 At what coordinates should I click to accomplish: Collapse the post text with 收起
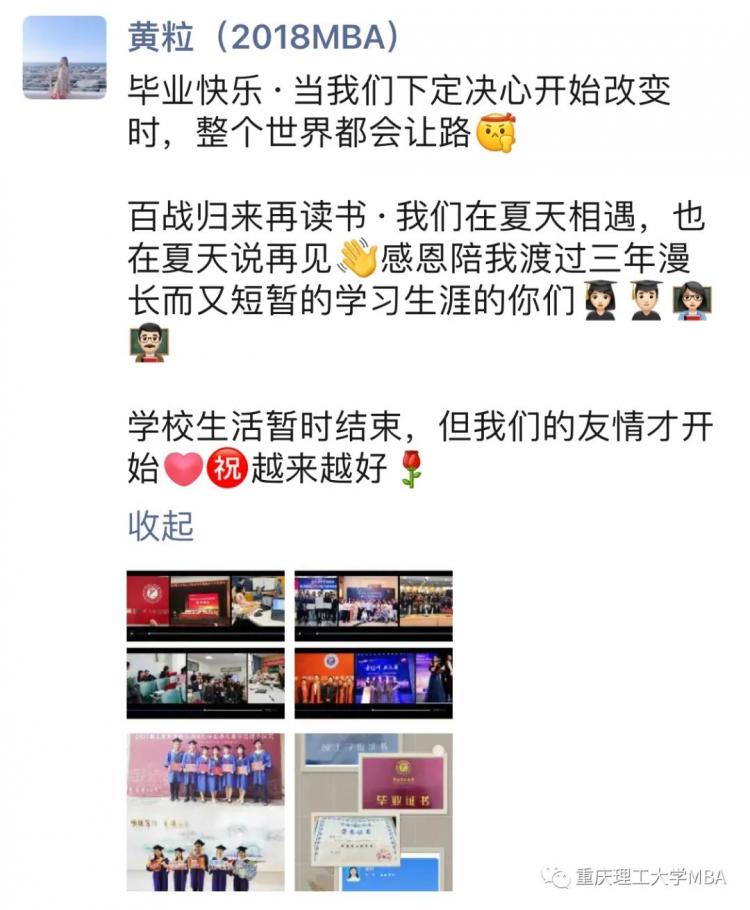(x=160, y=525)
